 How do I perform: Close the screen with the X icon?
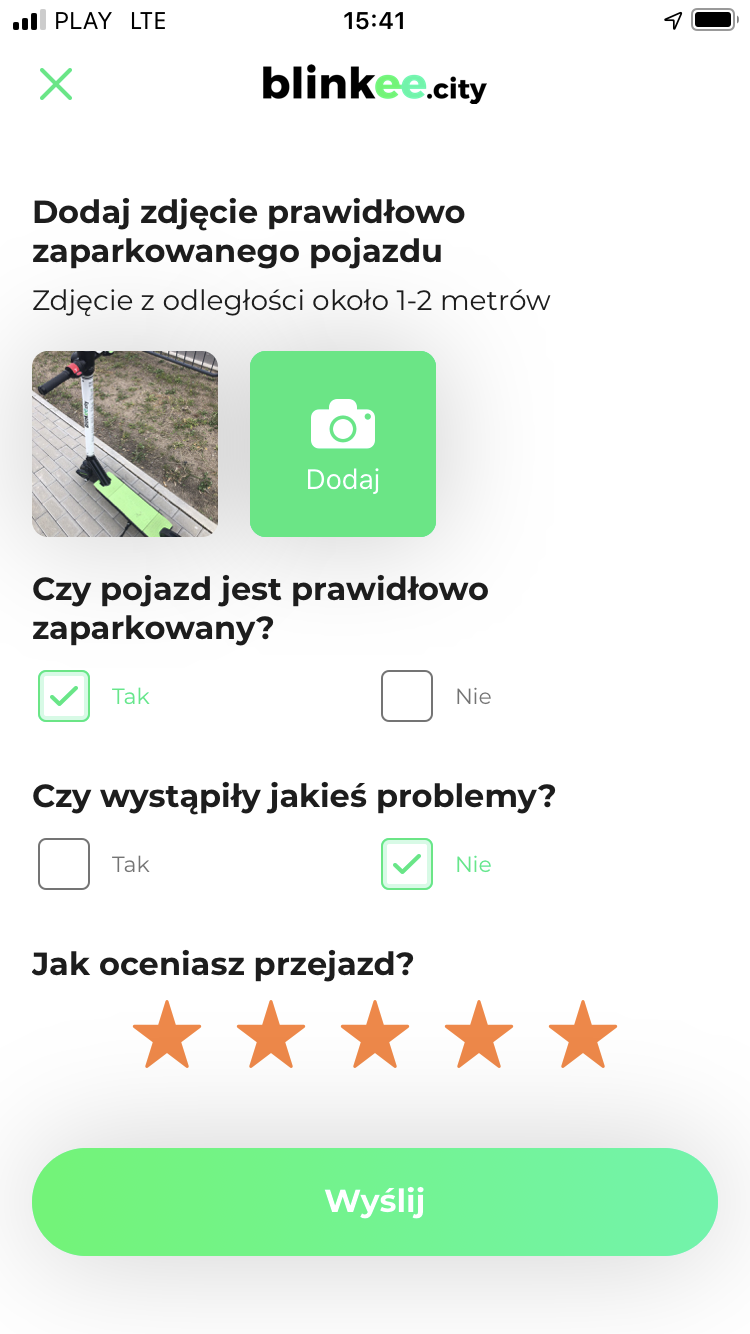pyautogui.click(x=56, y=84)
